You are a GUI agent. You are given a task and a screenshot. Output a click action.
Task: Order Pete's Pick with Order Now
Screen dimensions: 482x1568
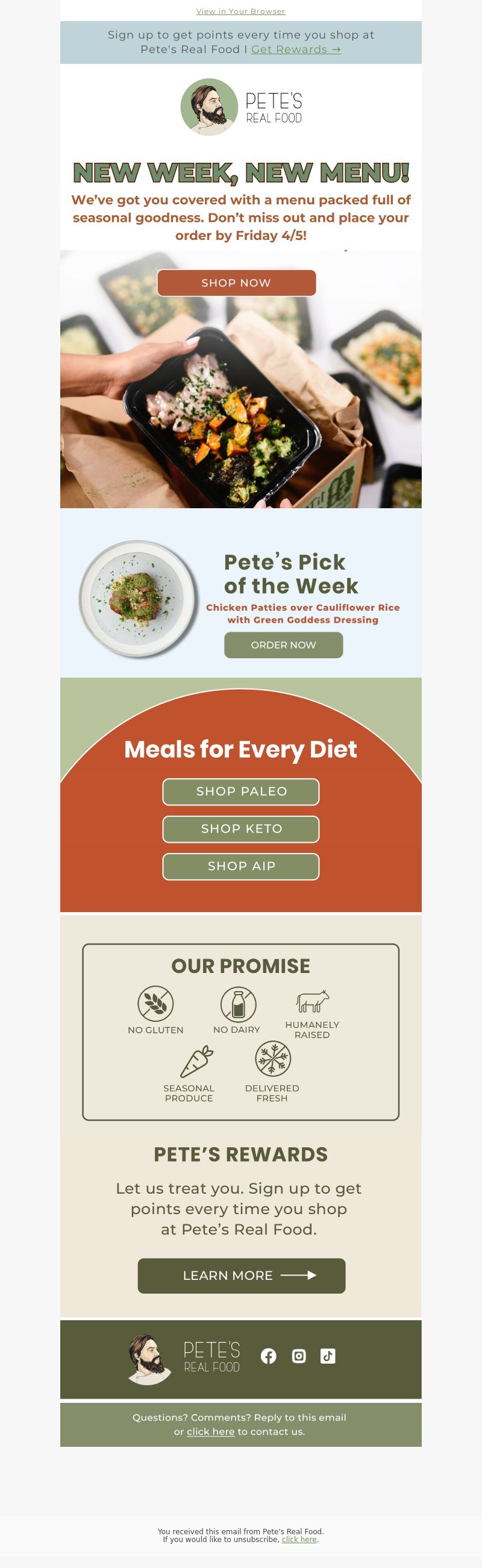(283, 645)
